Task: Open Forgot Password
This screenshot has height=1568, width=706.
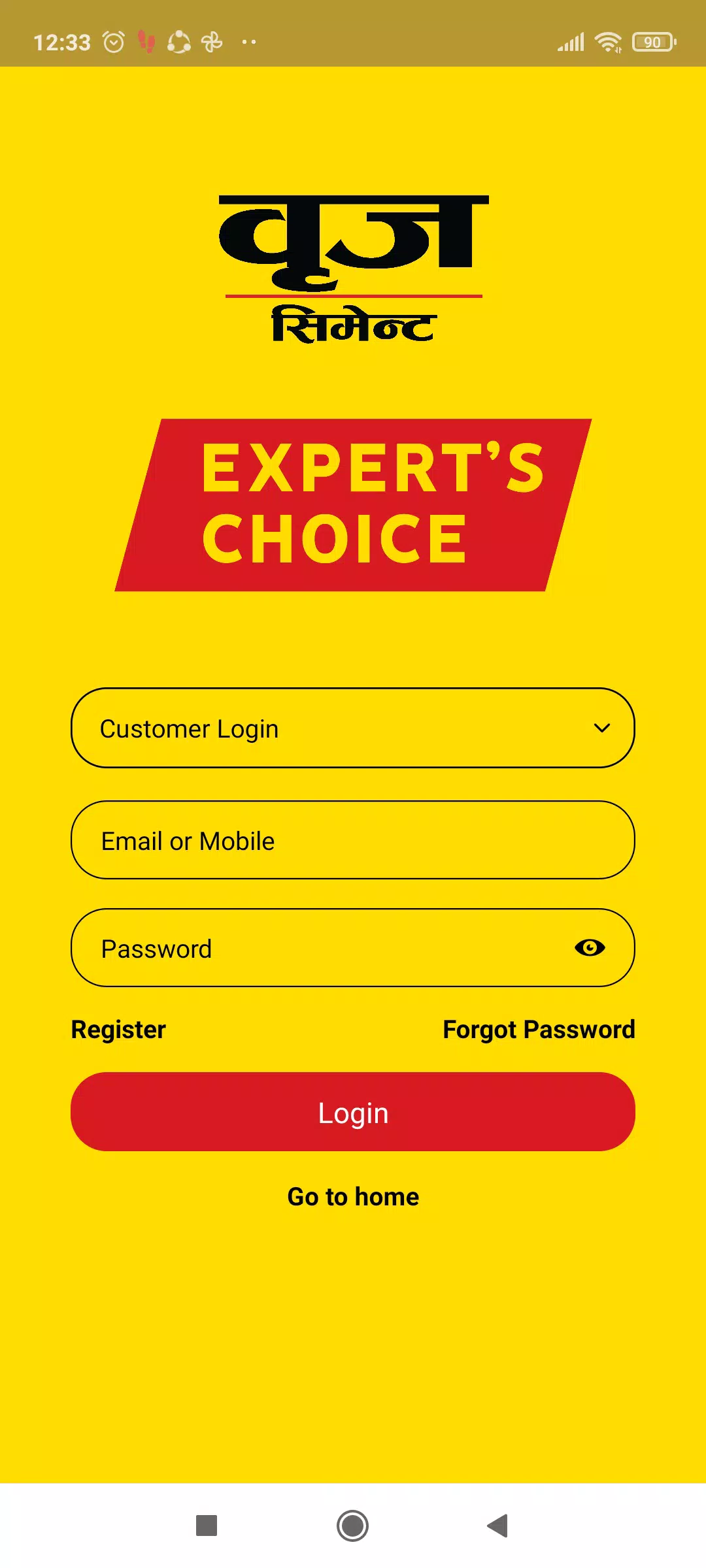Action: pyautogui.click(x=539, y=1030)
